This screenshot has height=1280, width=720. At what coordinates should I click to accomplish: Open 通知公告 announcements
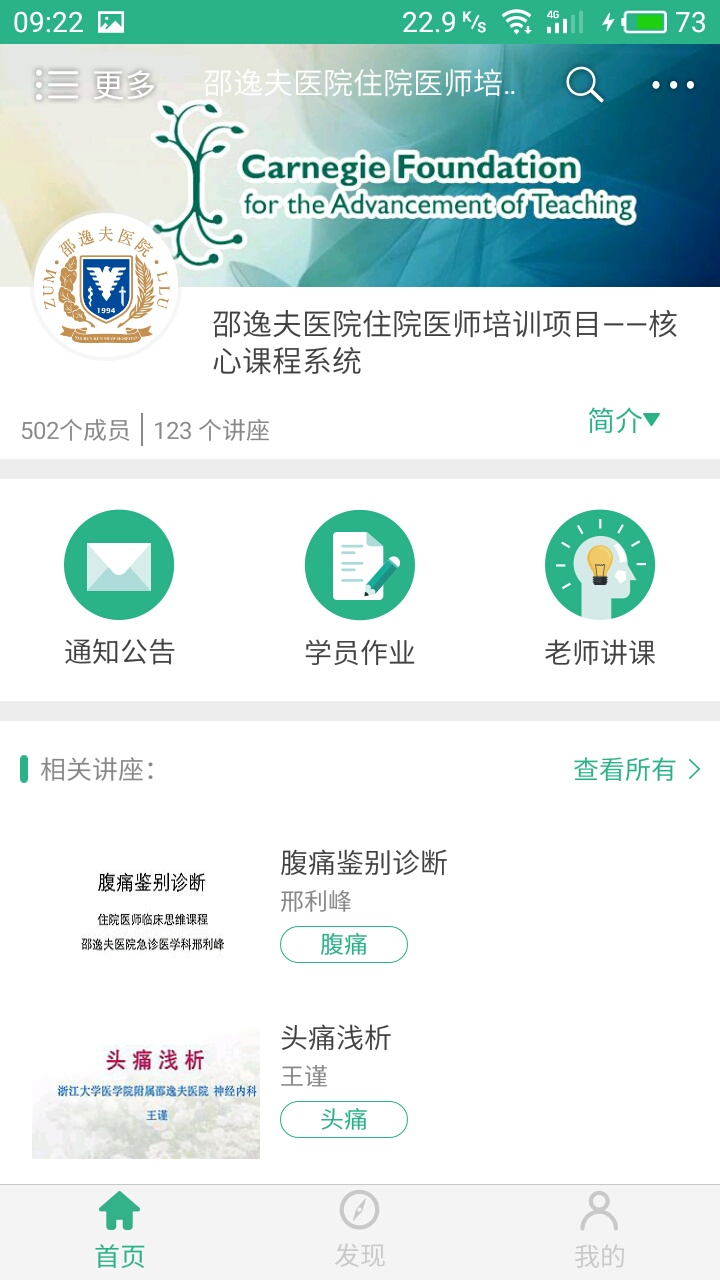pyautogui.click(x=119, y=587)
